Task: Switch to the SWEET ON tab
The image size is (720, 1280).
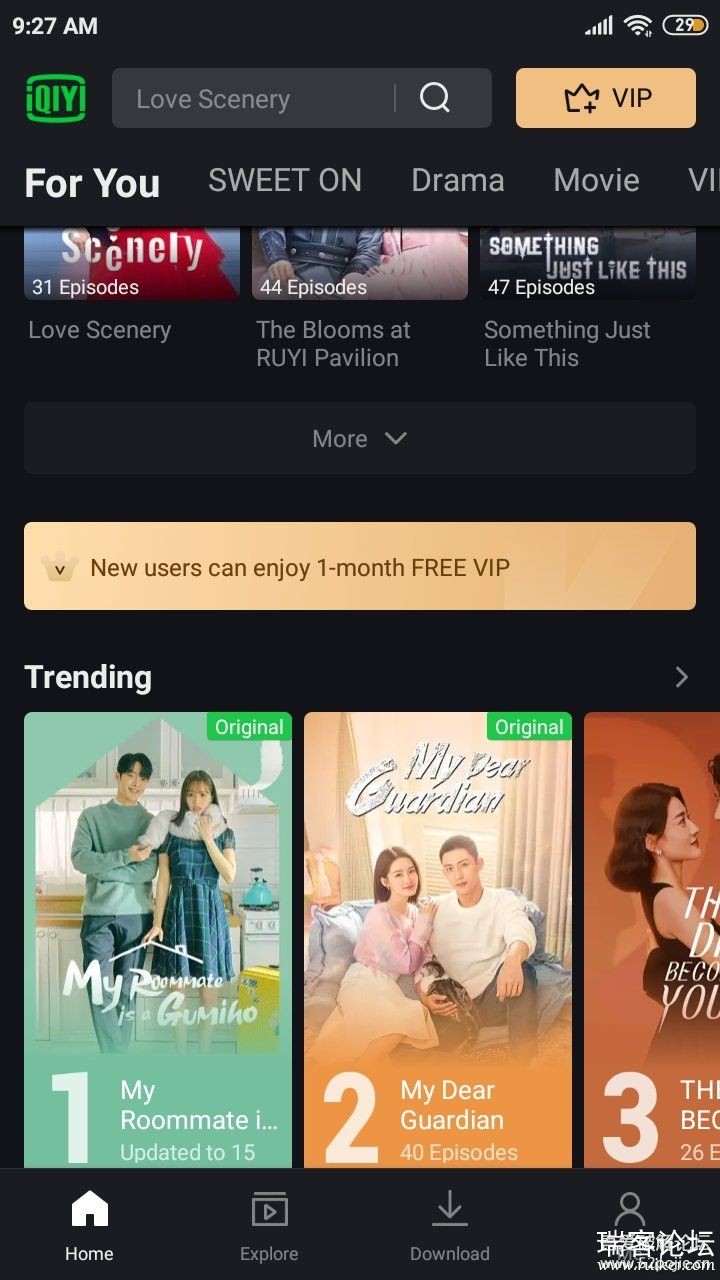Action: [285, 181]
